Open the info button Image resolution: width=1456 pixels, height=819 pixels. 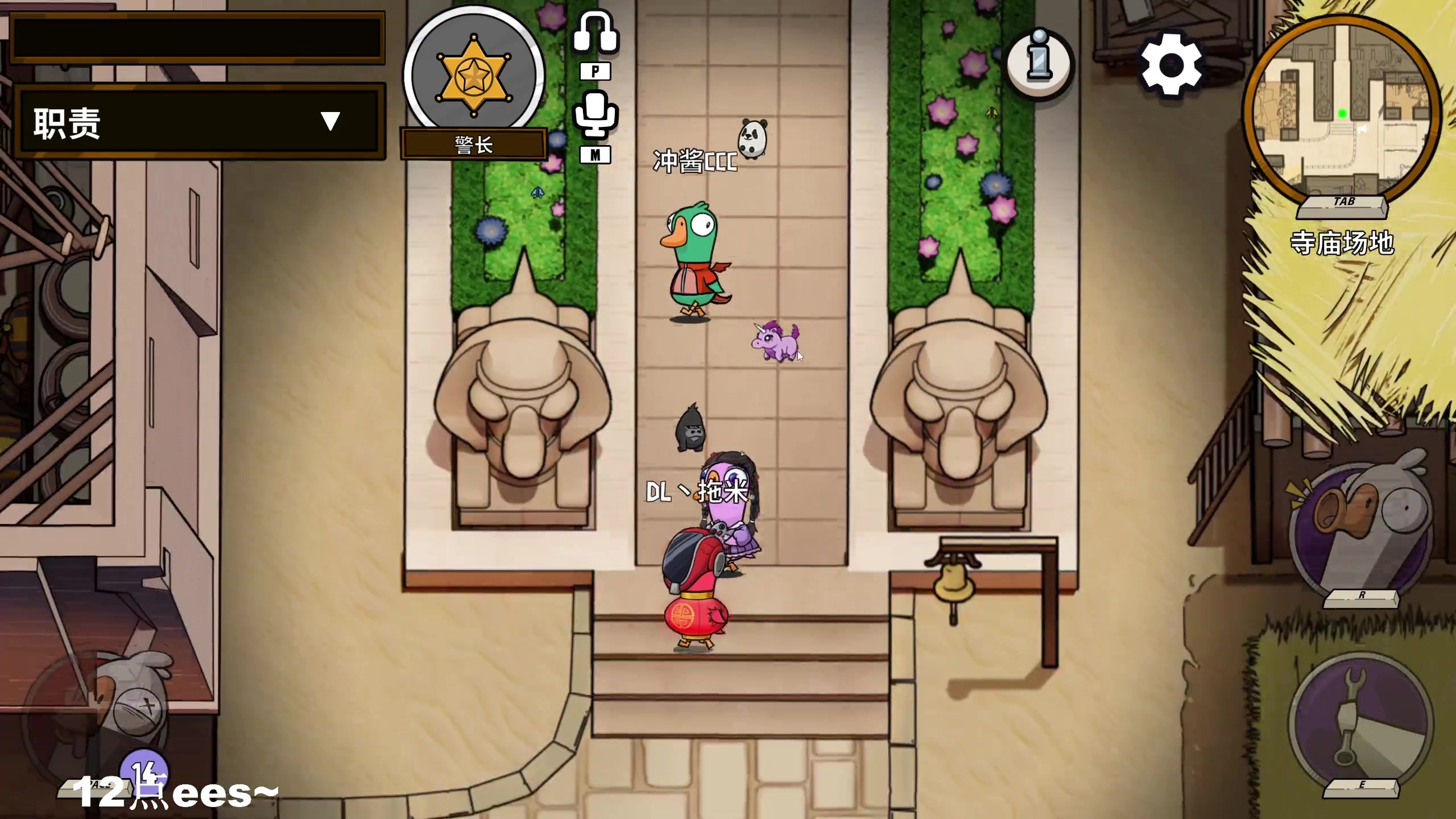(x=1039, y=63)
